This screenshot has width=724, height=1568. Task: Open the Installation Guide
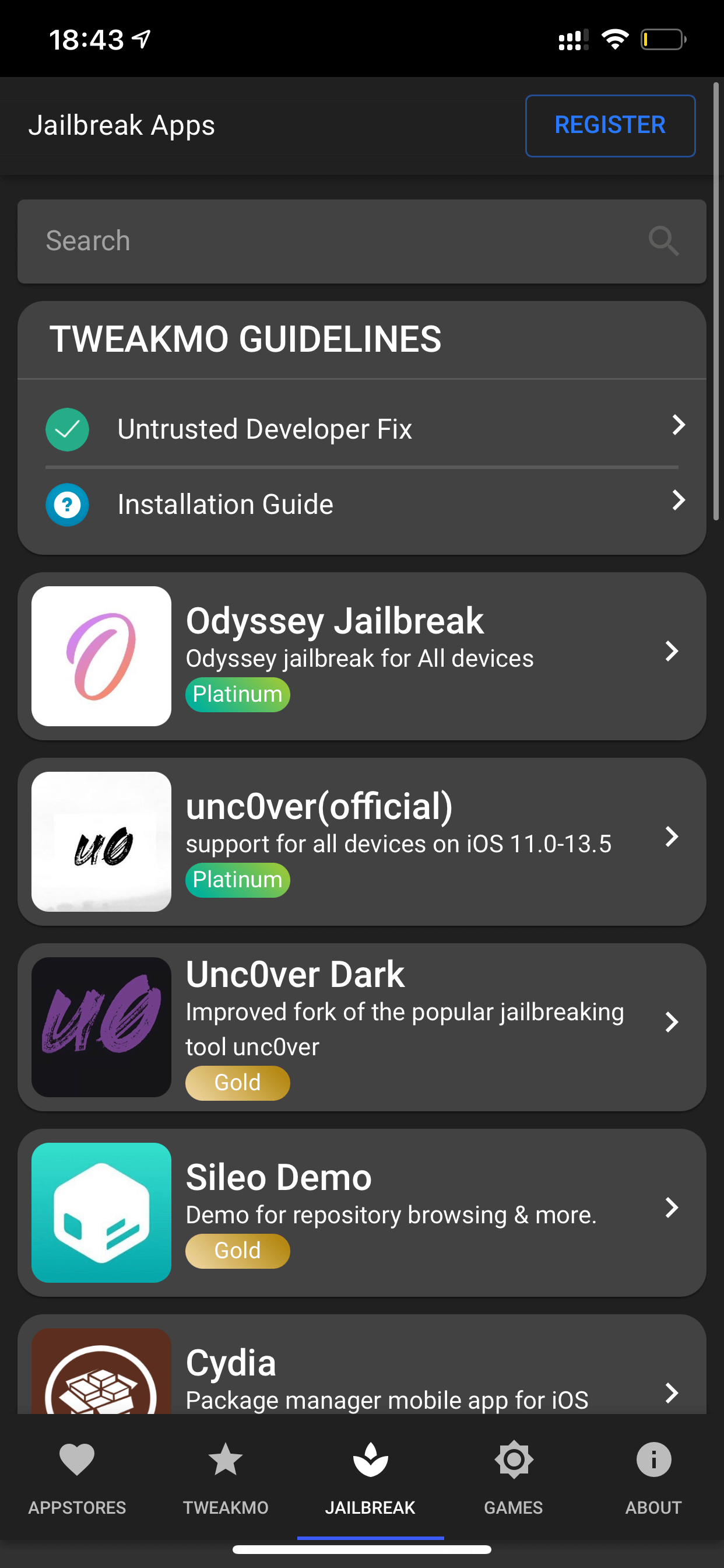point(361,504)
